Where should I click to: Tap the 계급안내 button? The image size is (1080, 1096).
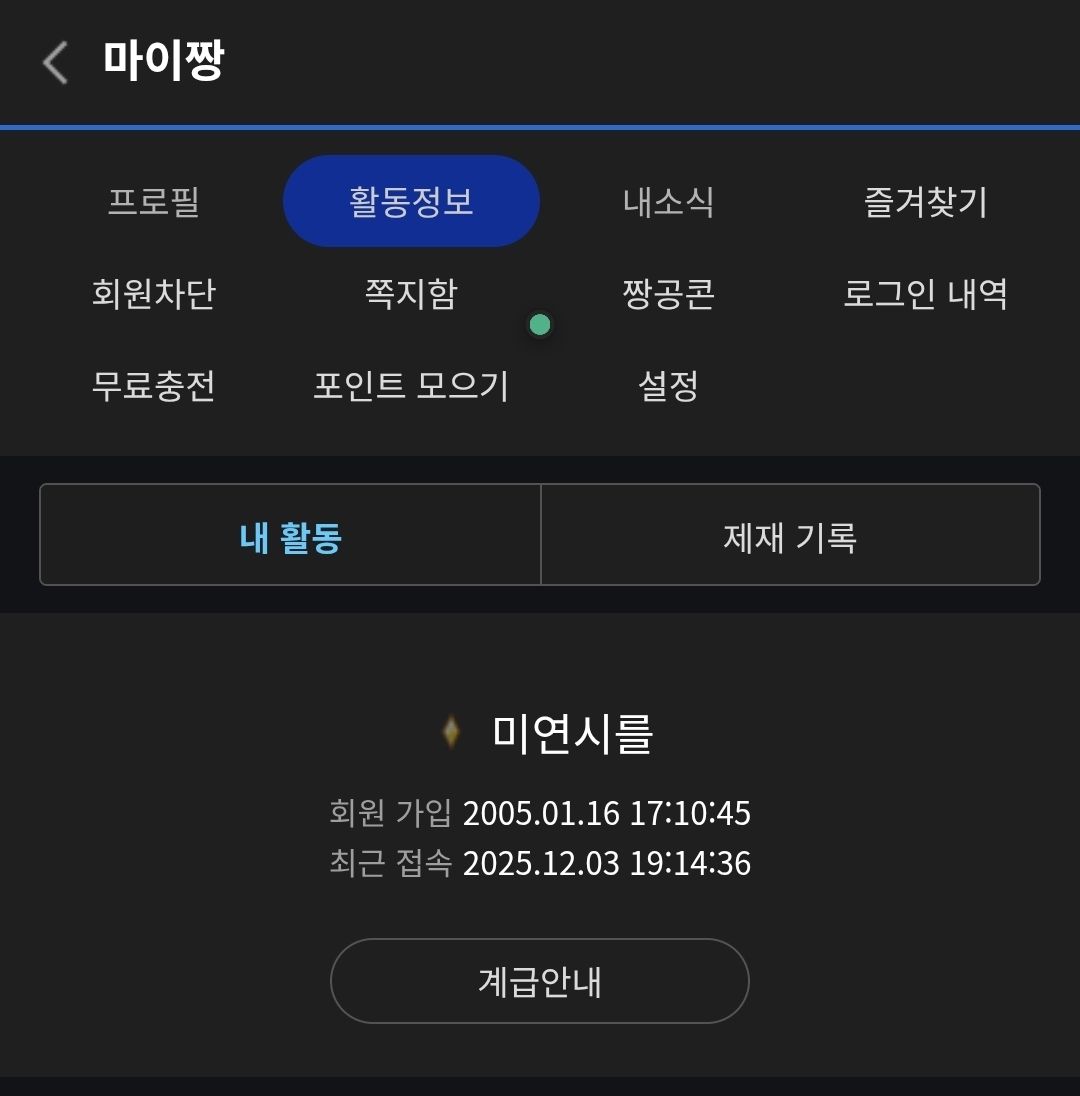(540, 981)
